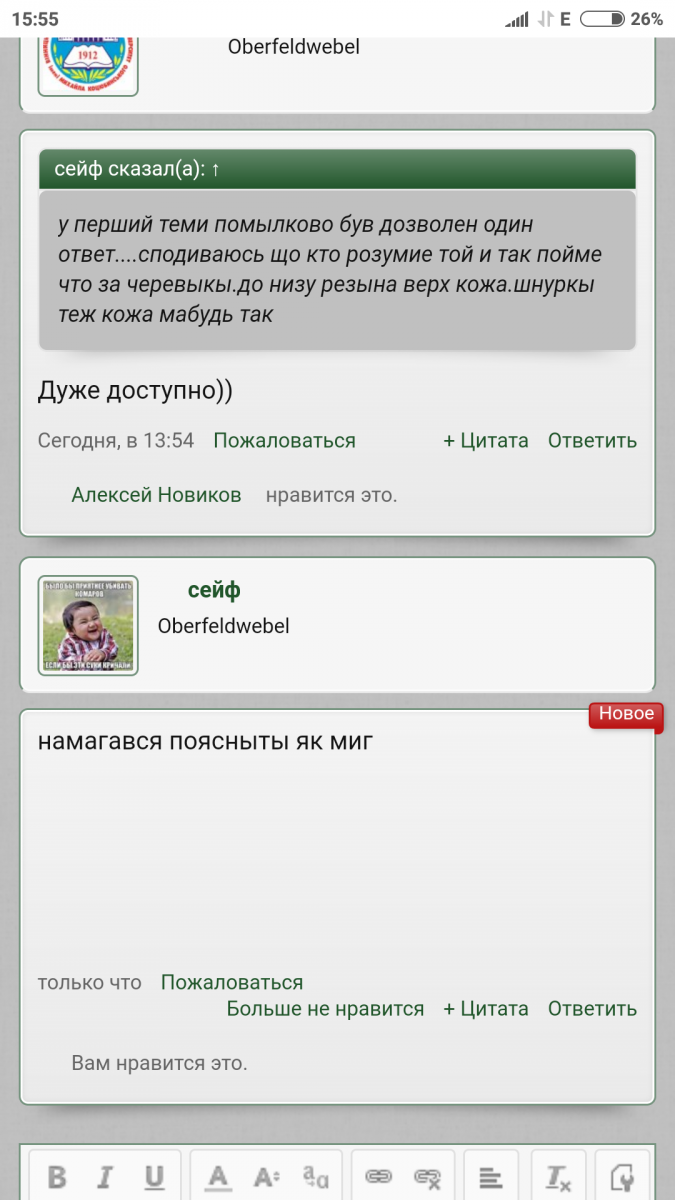Viewport: 675px width, 1200px height.
Task: Open the text color picker
Action: [218, 1177]
